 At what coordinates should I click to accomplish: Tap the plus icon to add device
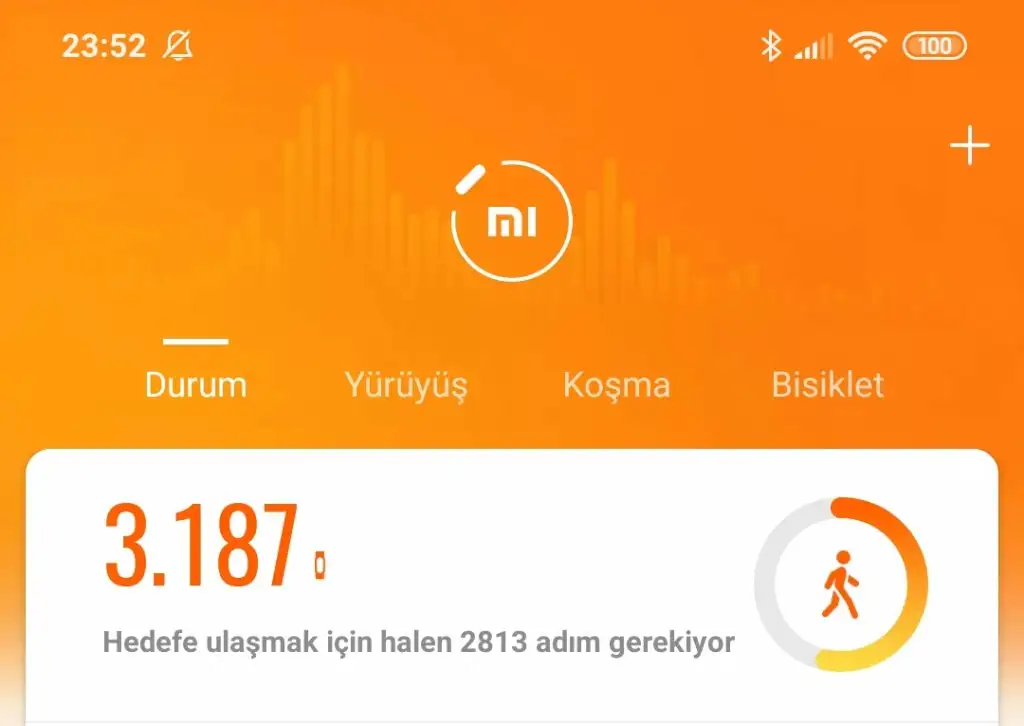pos(969,147)
